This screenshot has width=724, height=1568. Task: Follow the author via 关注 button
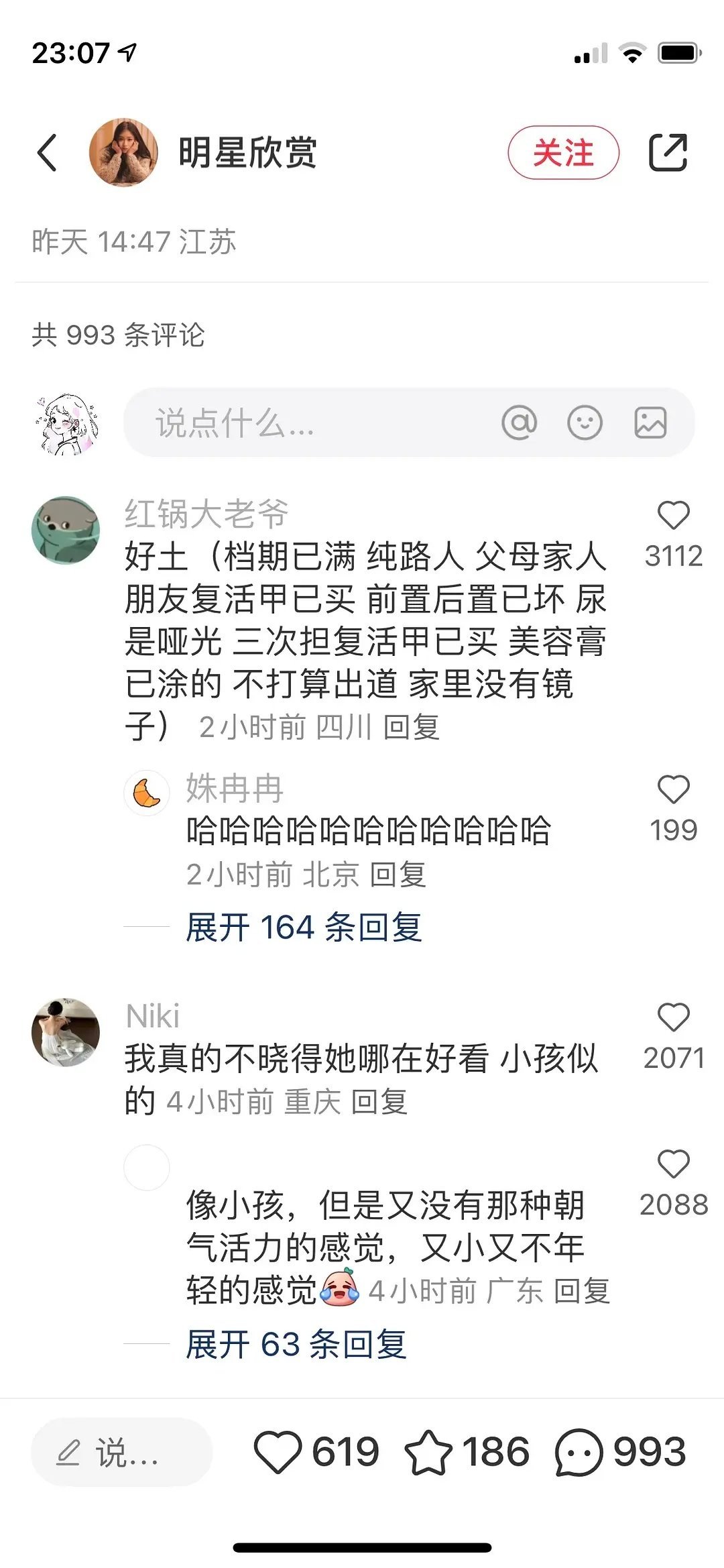pos(564,153)
